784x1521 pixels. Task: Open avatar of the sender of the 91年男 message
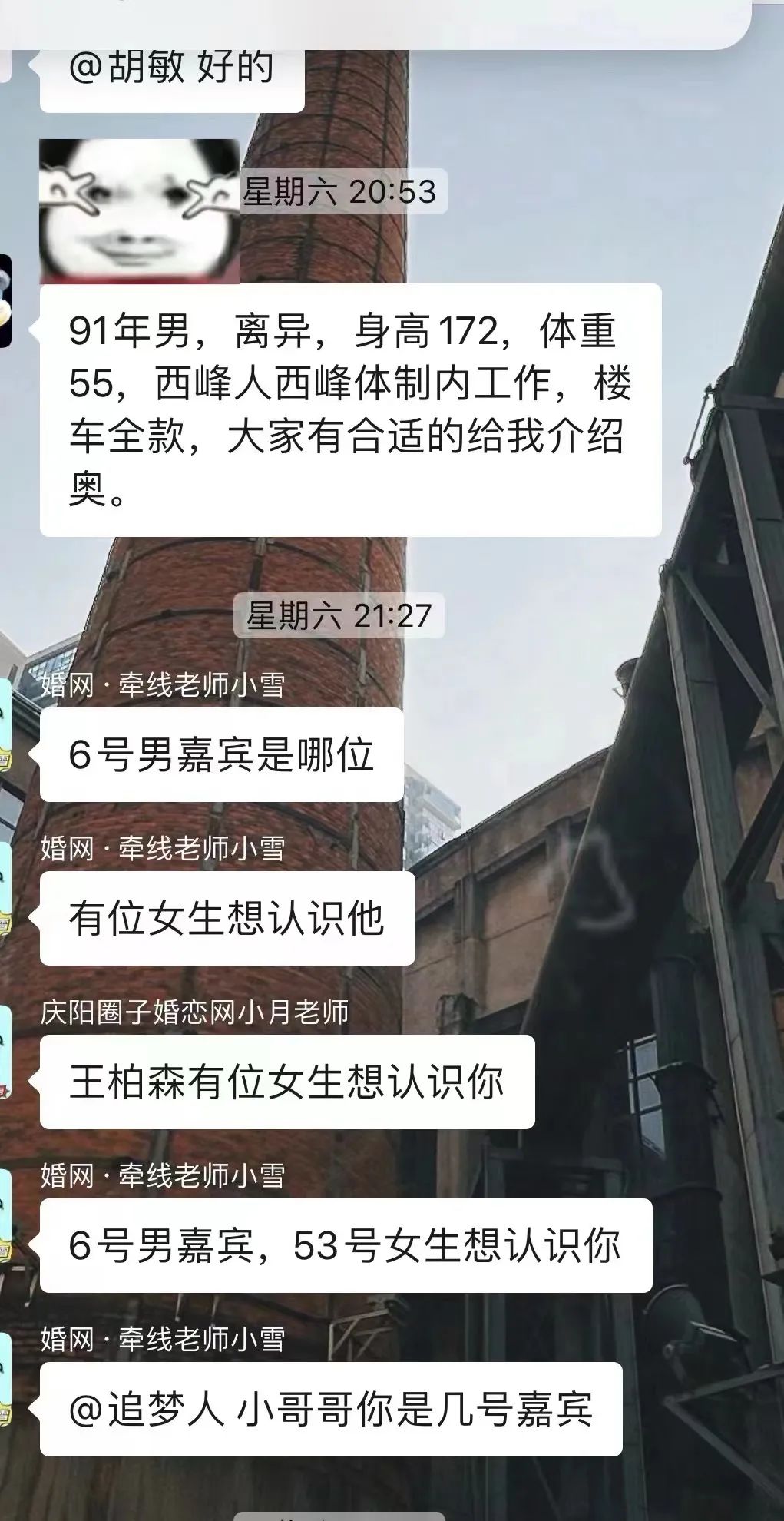pos(5,301)
